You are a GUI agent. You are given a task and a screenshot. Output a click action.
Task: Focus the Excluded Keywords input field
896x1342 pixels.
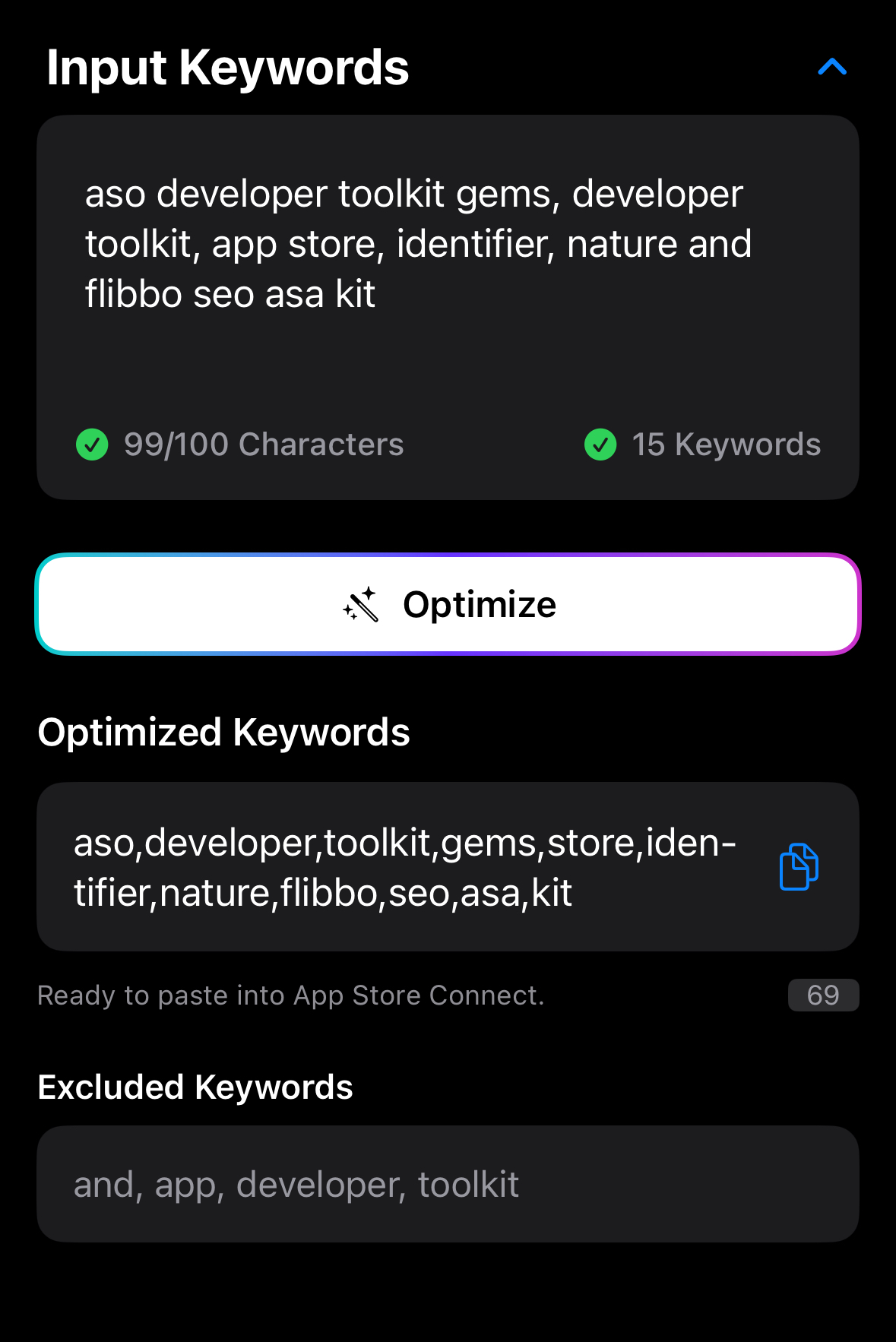[448, 1183]
